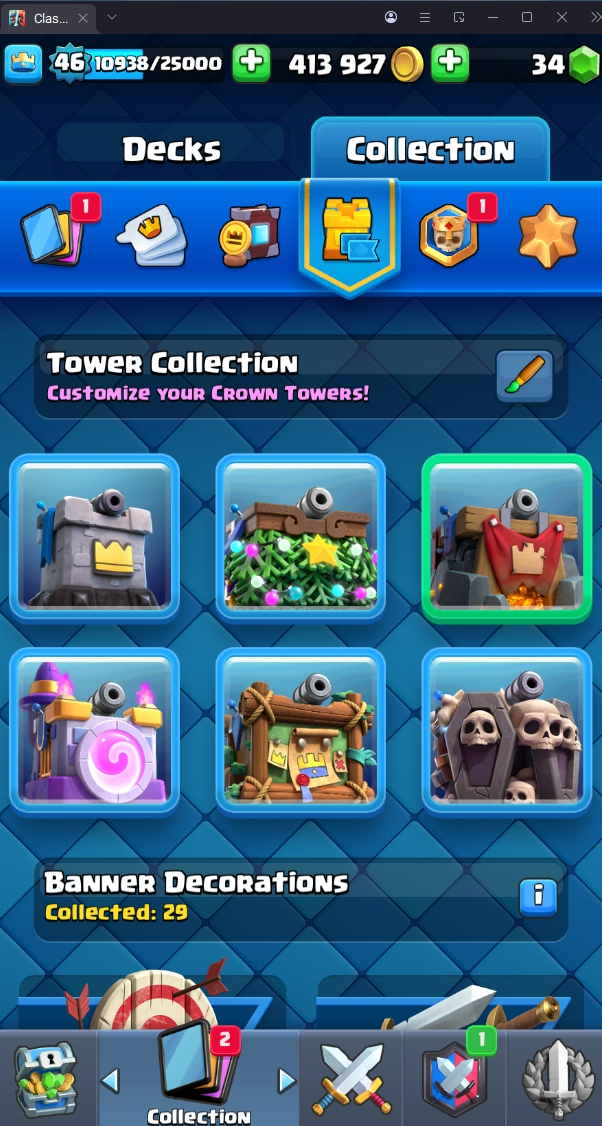Open the cards collection sub-tab

(56, 235)
